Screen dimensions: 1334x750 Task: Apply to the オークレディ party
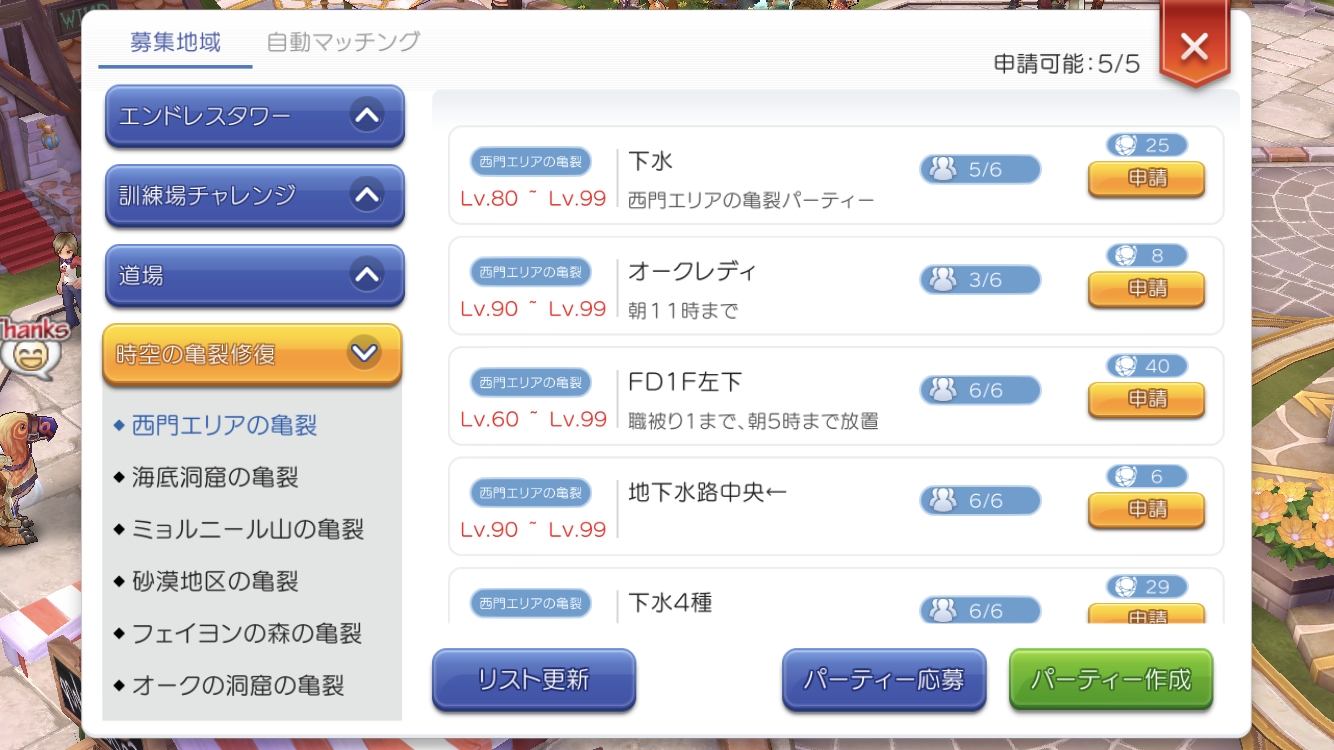1146,289
